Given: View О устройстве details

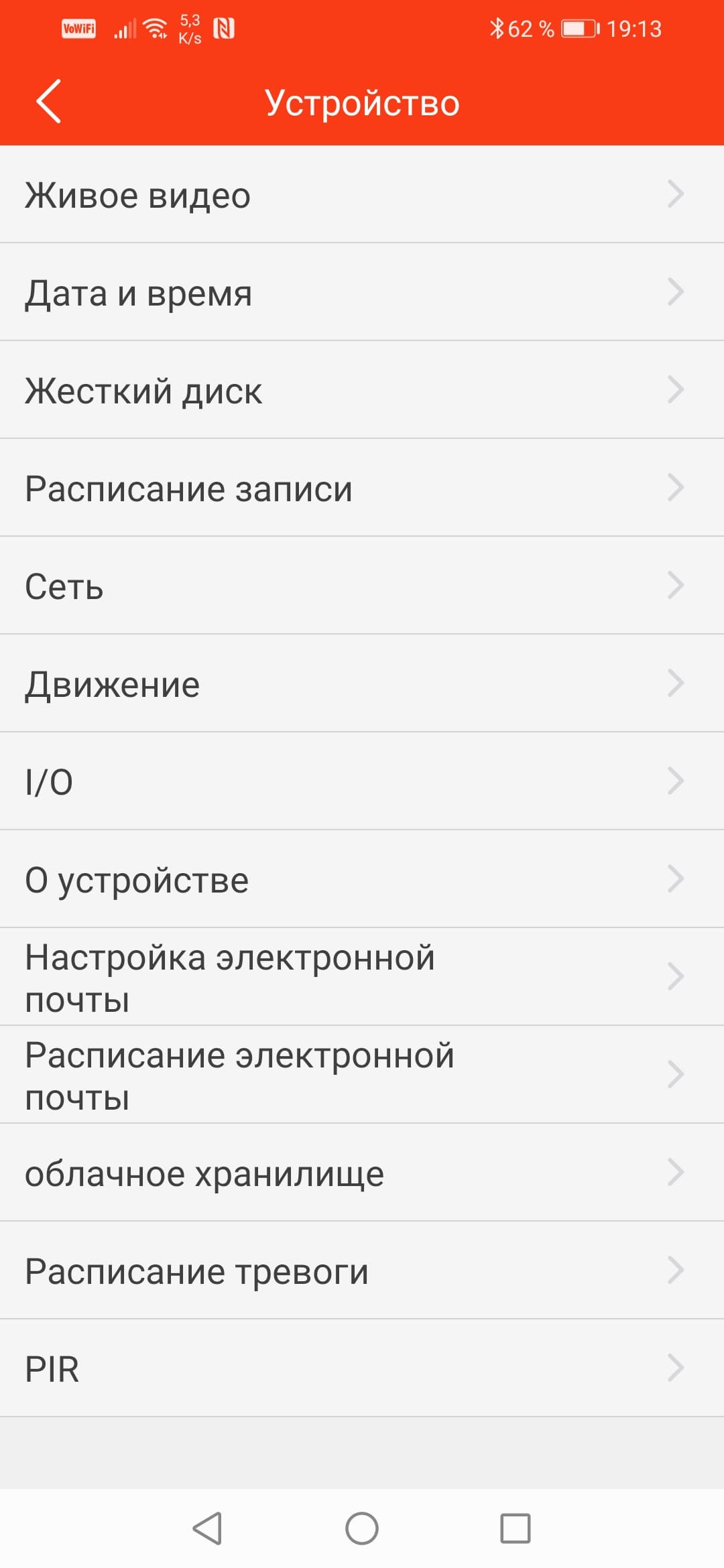Looking at the screenshot, I should 362,879.
